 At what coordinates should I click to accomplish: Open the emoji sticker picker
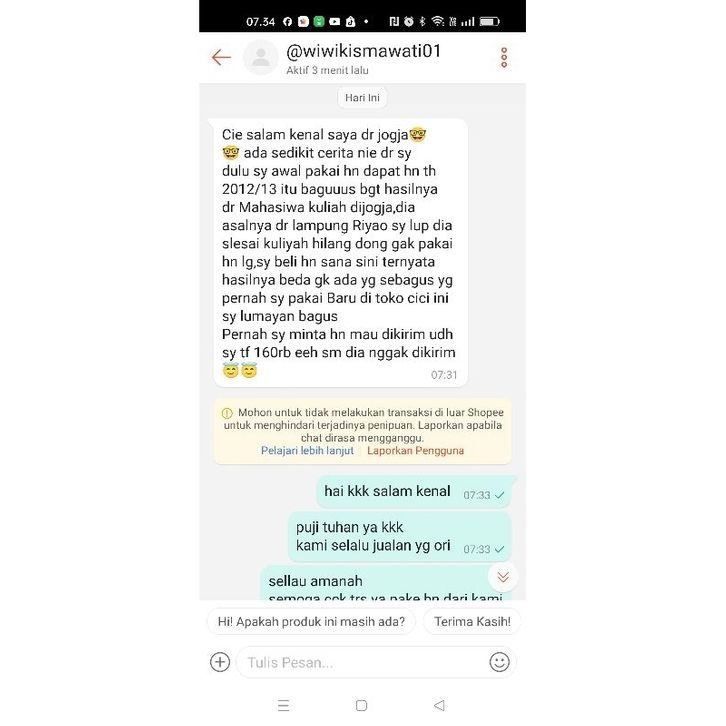coord(499,662)
